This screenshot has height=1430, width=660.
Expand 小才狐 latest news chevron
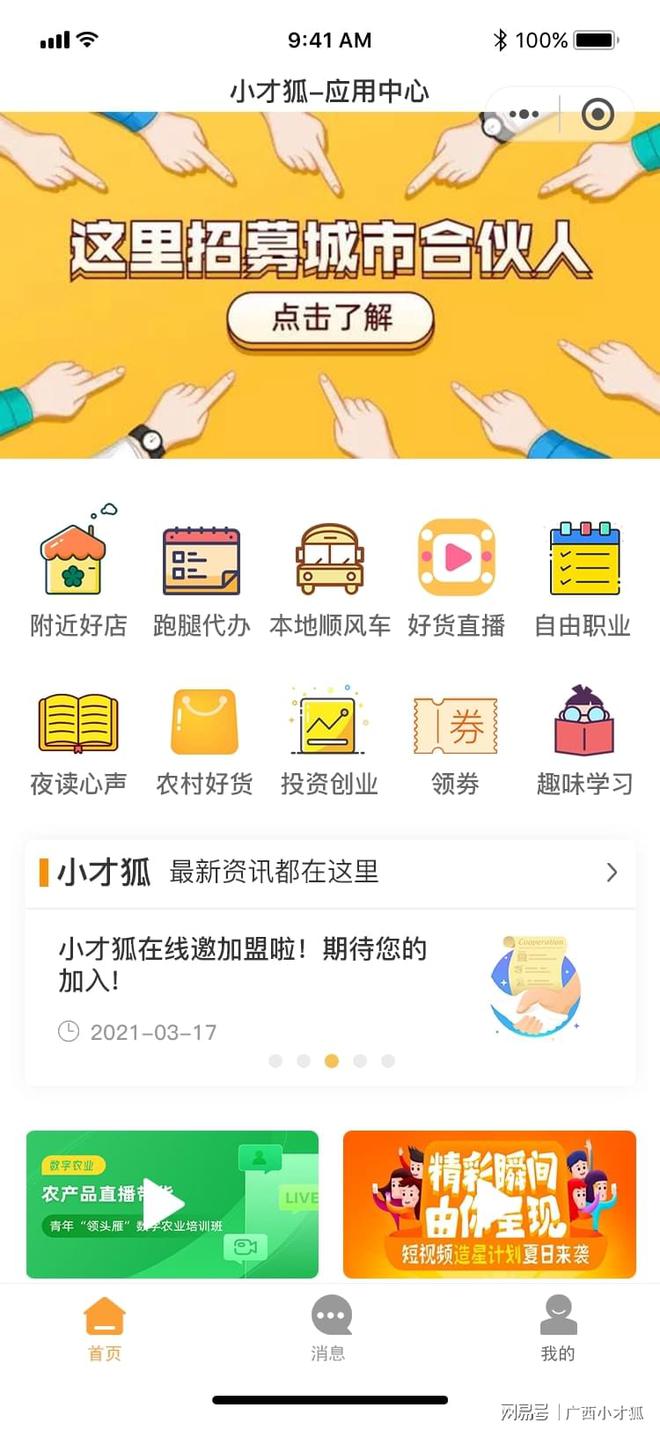611,872
